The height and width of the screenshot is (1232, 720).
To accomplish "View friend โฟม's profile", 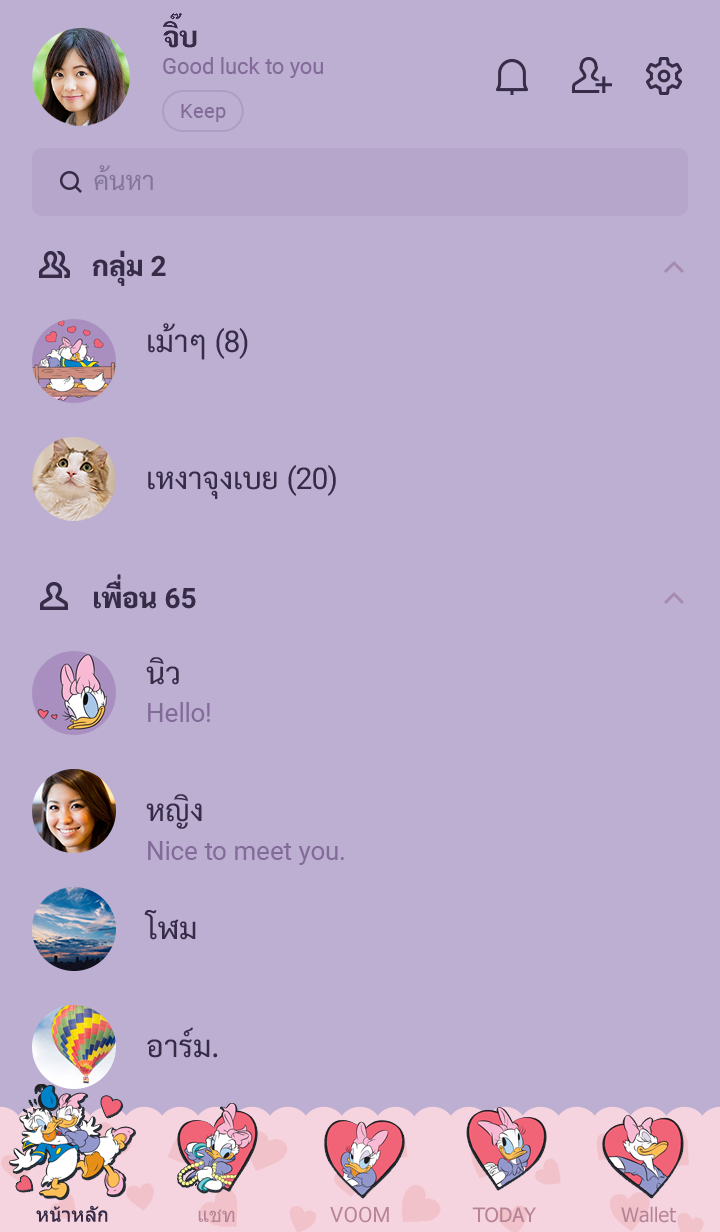I will [x=171, y=929].
